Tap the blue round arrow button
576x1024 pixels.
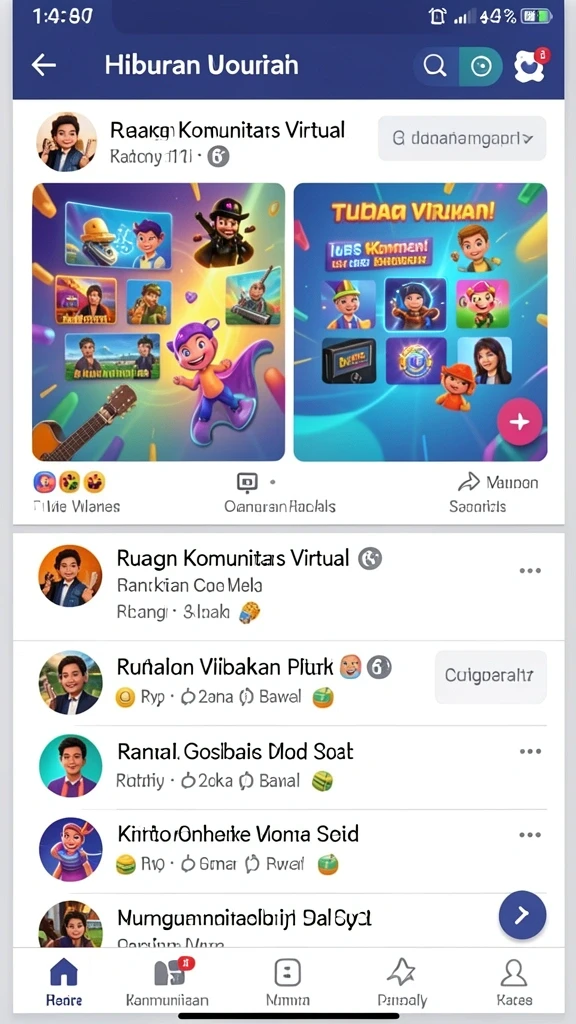[x=522, y=915]
